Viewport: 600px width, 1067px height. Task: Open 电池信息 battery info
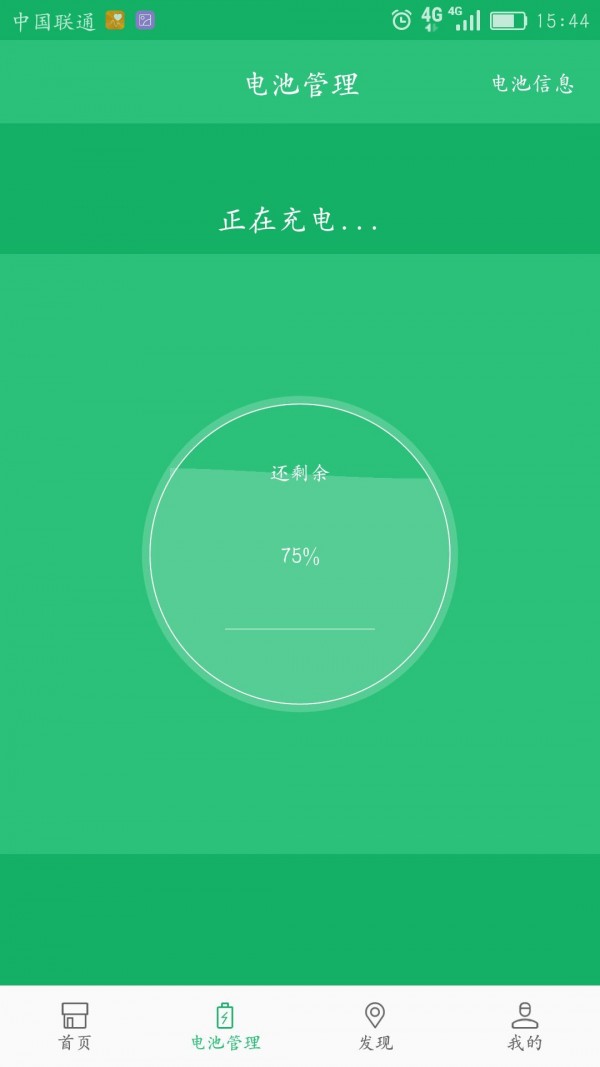click(532, 84)
